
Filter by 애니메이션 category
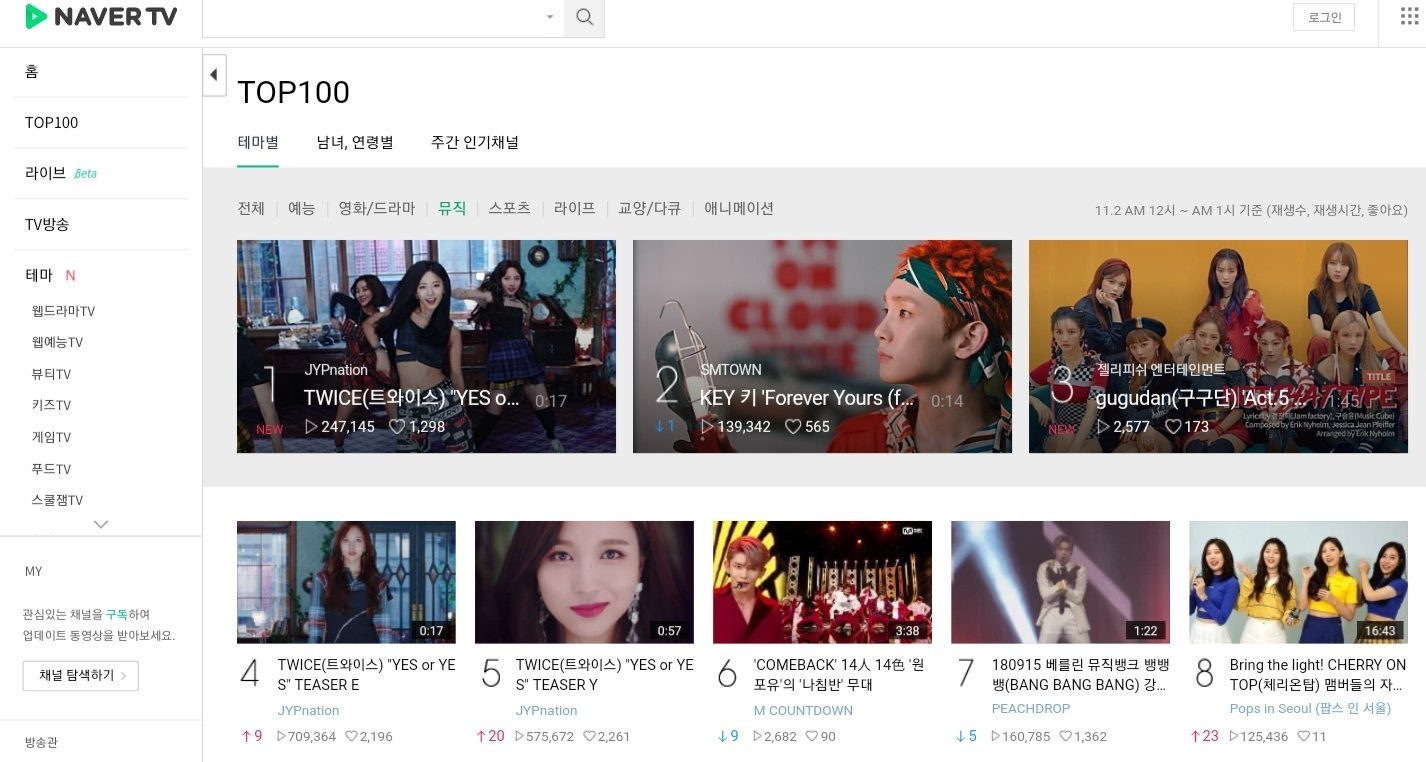[x=738, y=208]
